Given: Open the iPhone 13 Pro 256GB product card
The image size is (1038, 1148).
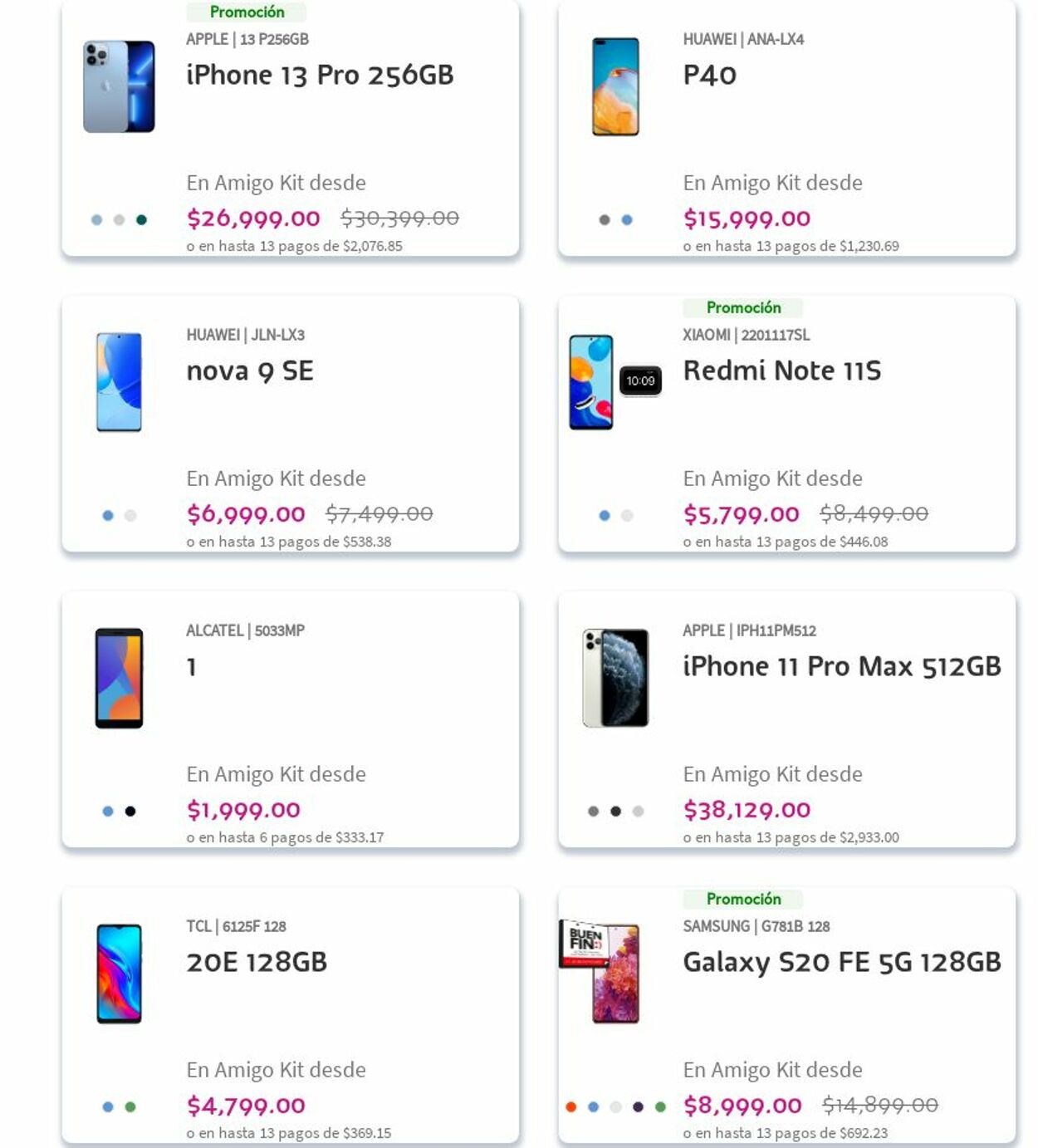Looking at the screenshot, I should point(320,75).
